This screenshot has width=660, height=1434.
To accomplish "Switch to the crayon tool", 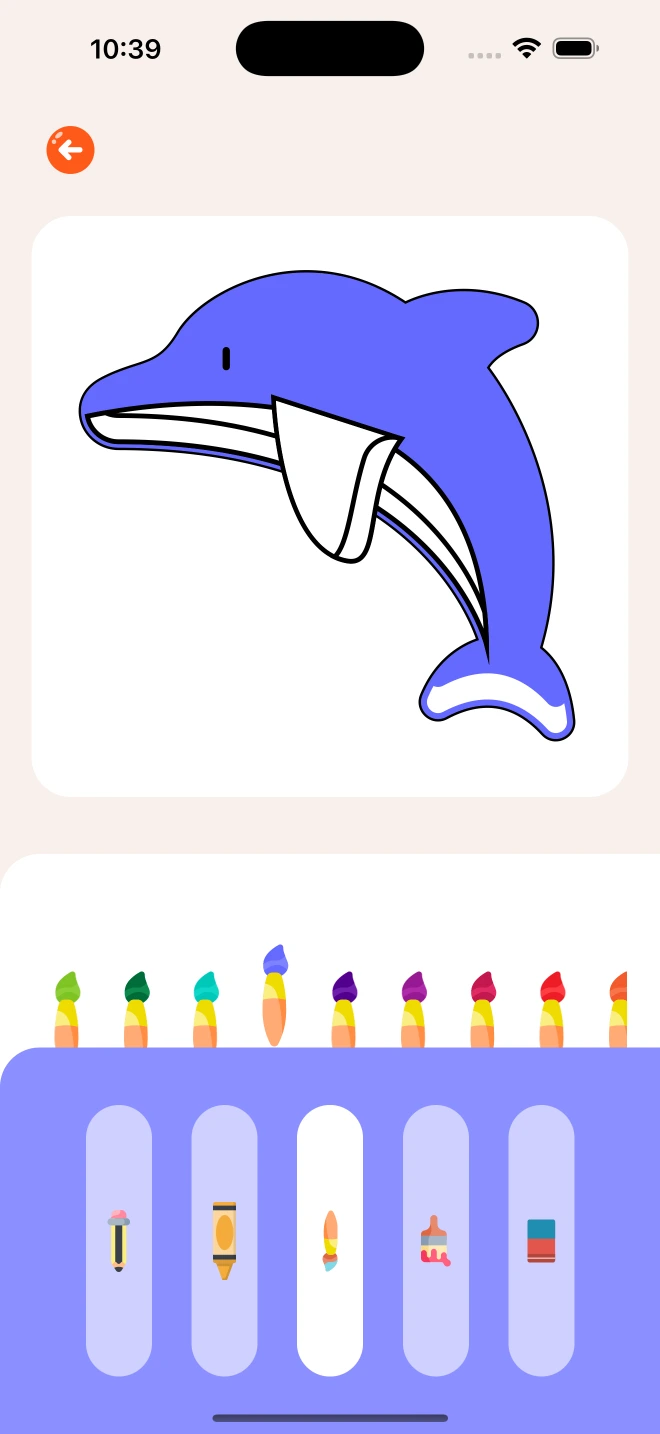I will (x=225, y=1240).
